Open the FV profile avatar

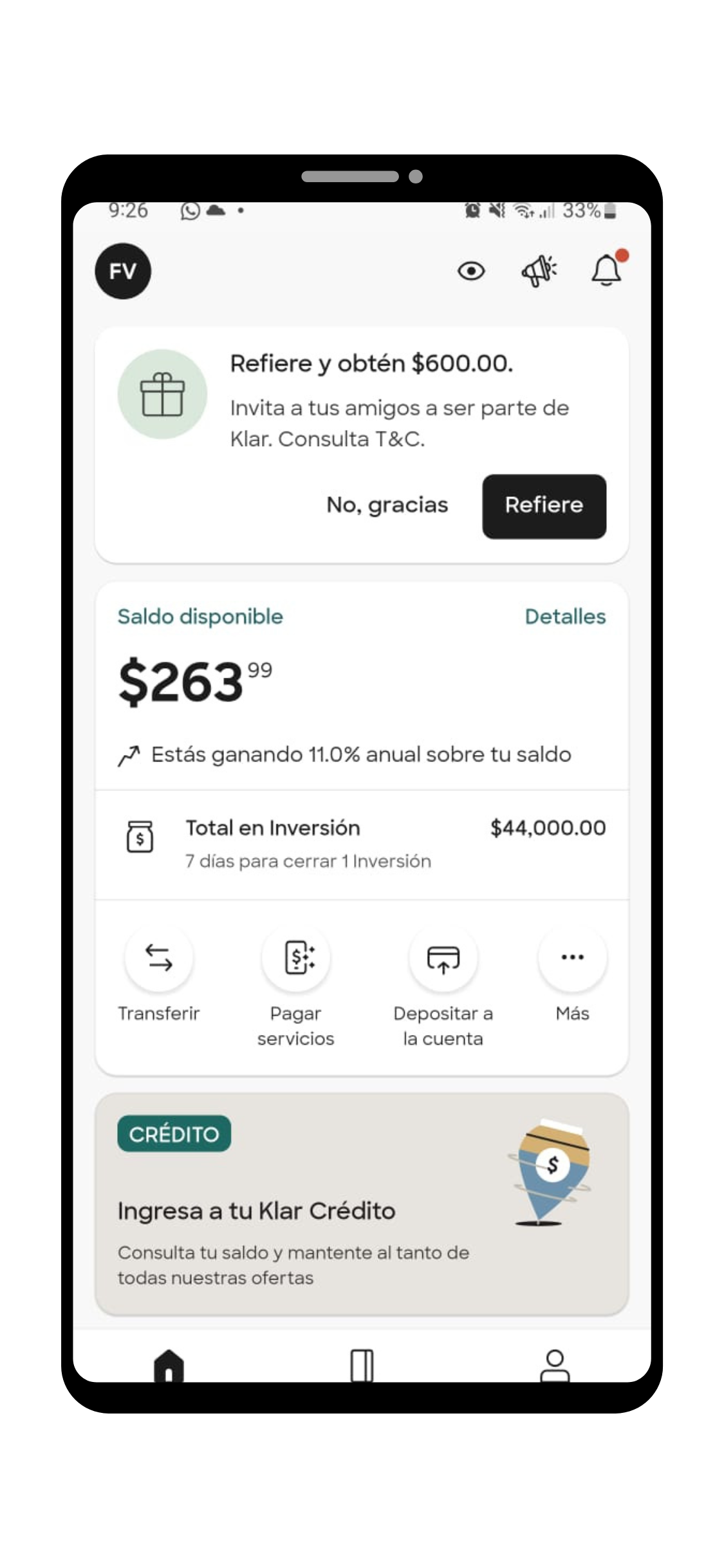tap(123, 271)
